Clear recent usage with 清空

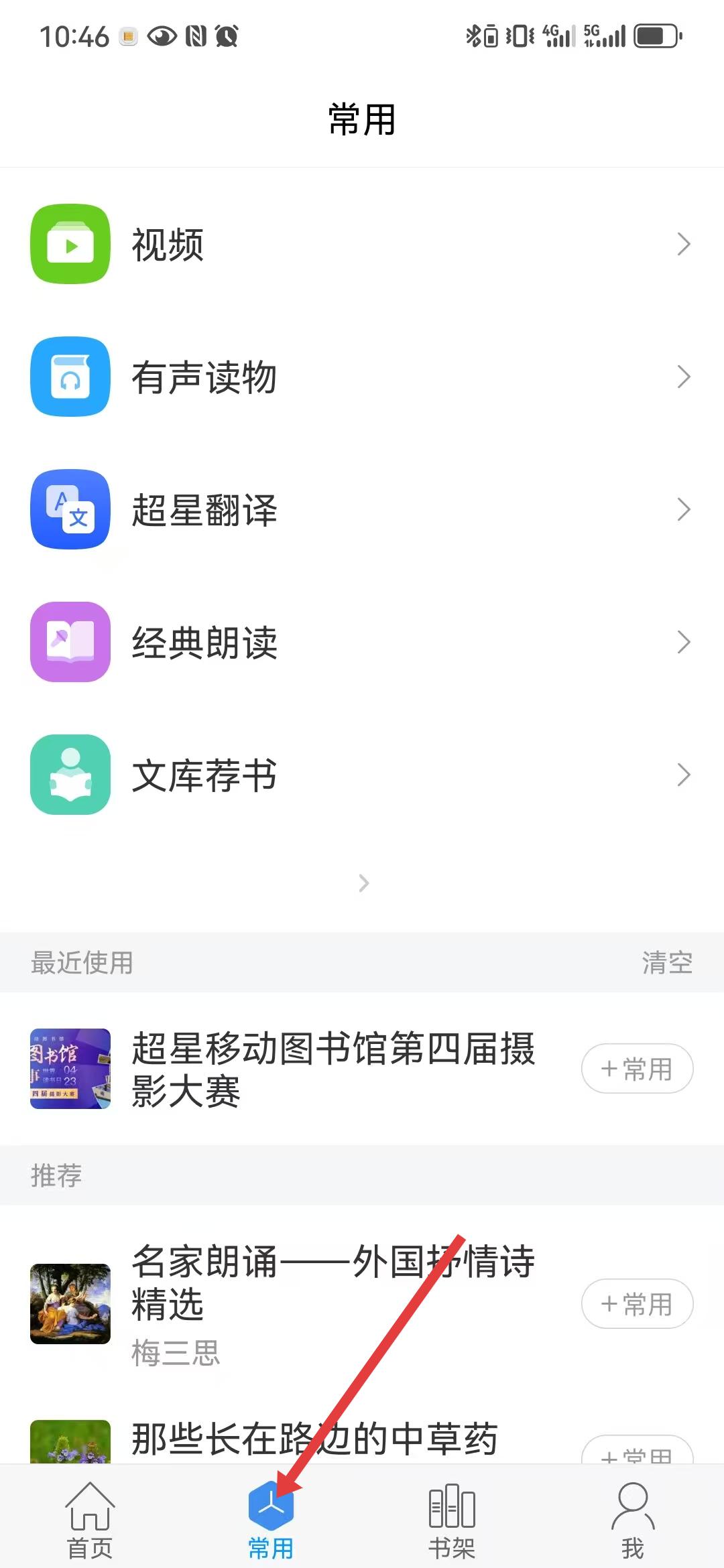(x=666, y=963)
